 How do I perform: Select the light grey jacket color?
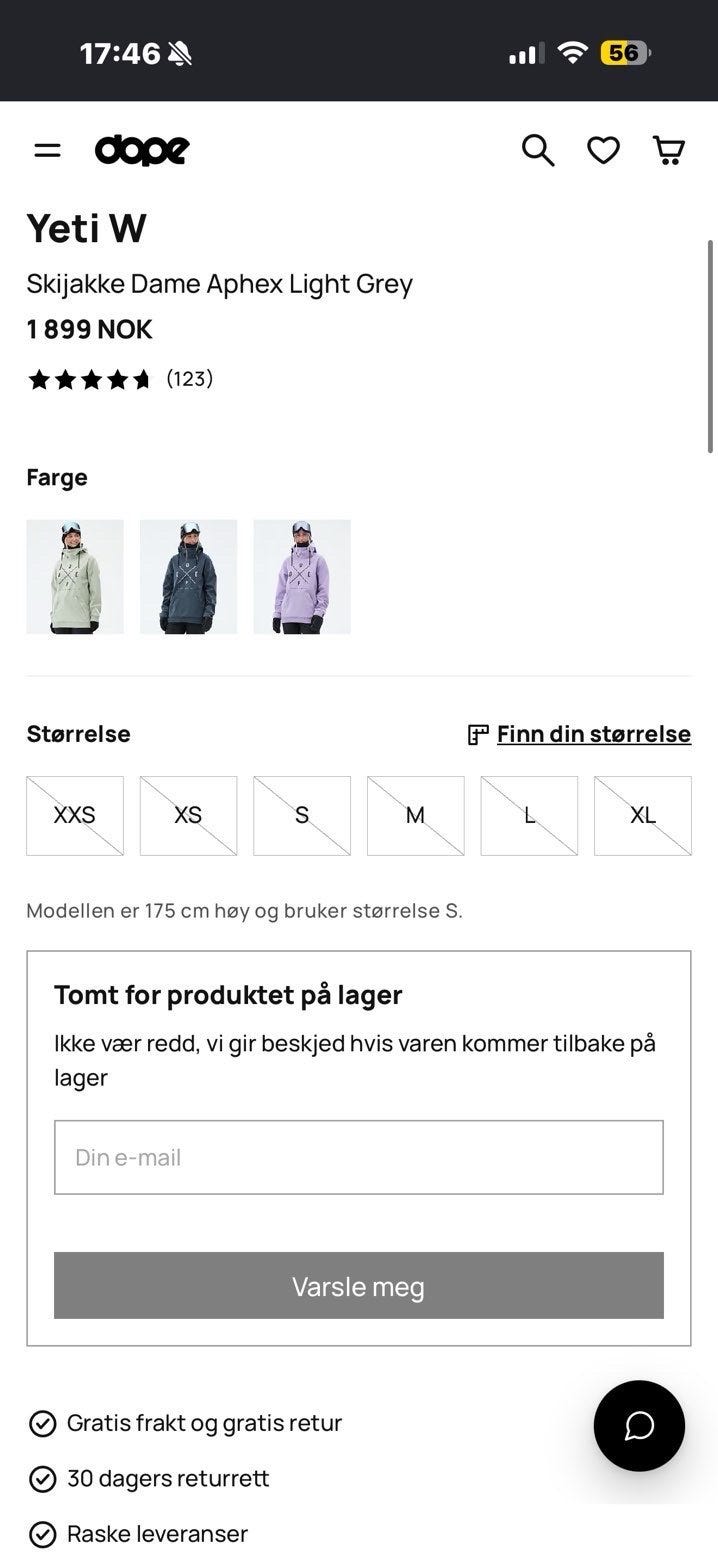click(75, 577)
